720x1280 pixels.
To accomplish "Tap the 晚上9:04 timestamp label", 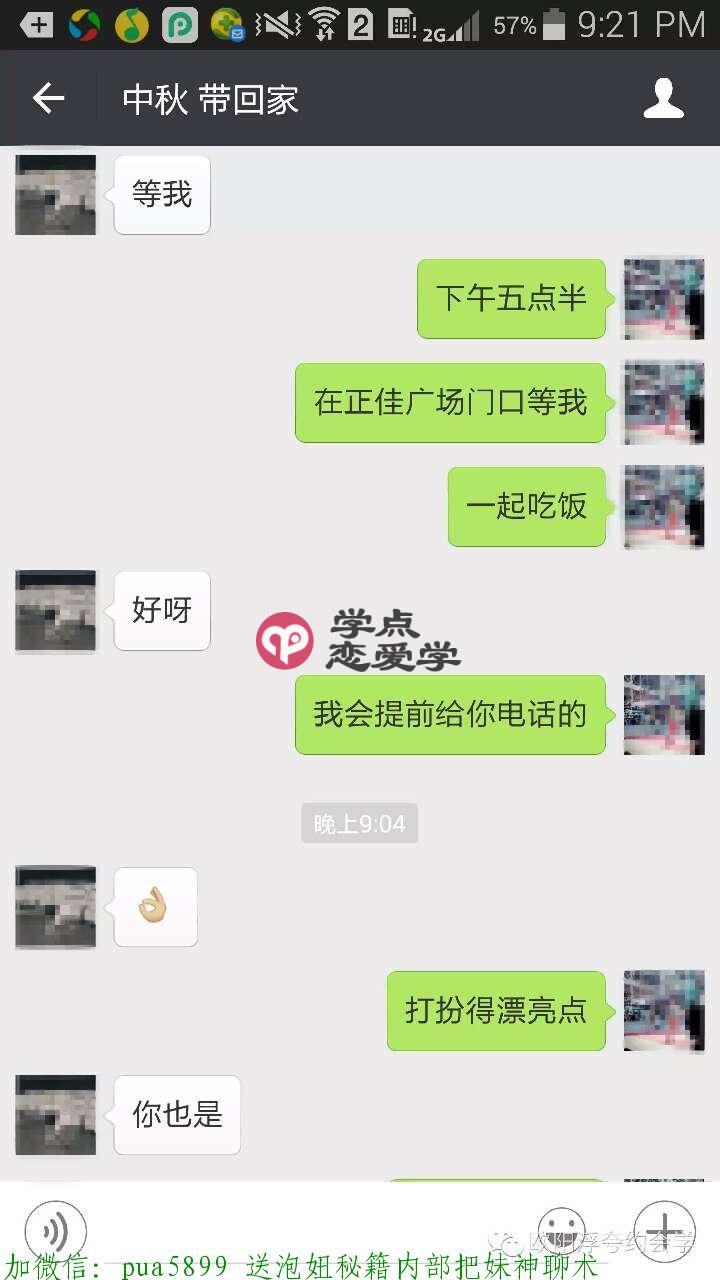I will [359, 822].
